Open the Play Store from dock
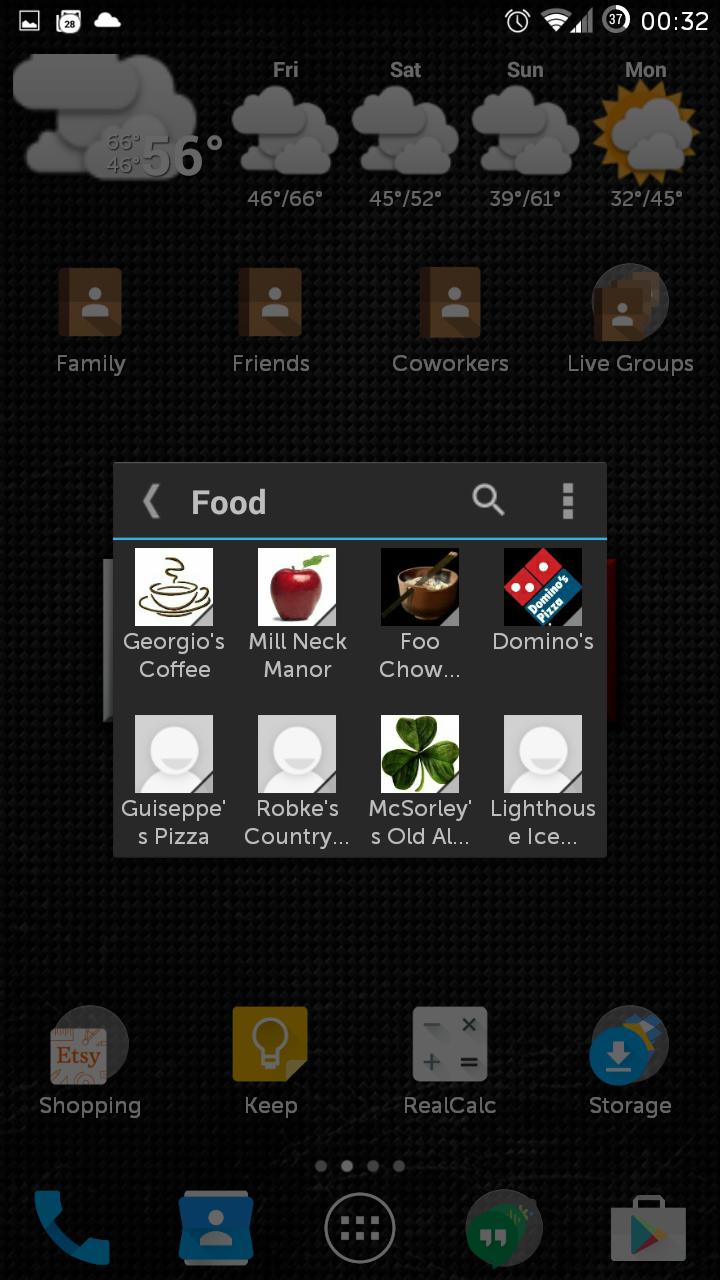Image resolution: width=720 pixels, height=1280 pixels. (648, 1228)
